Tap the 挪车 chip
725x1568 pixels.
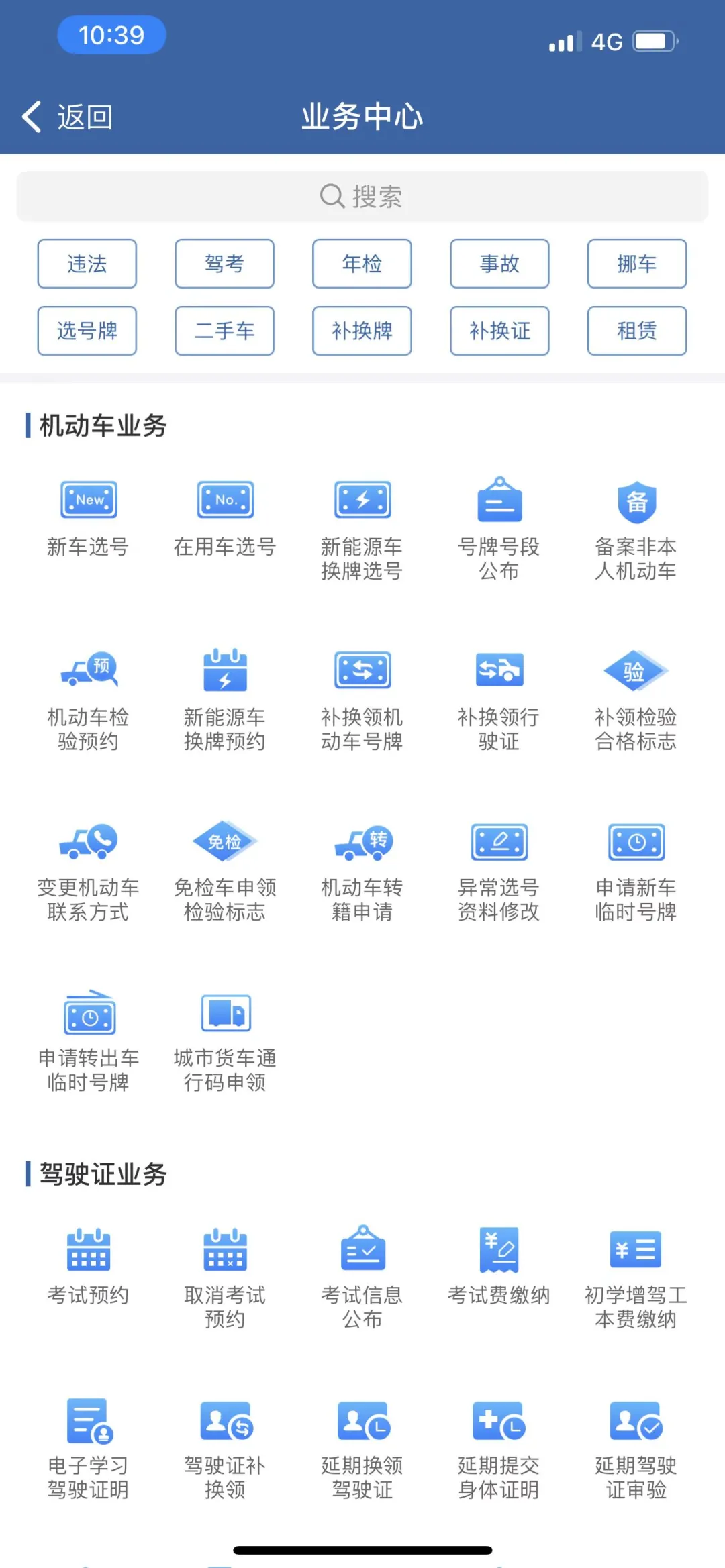coord(636,264)
